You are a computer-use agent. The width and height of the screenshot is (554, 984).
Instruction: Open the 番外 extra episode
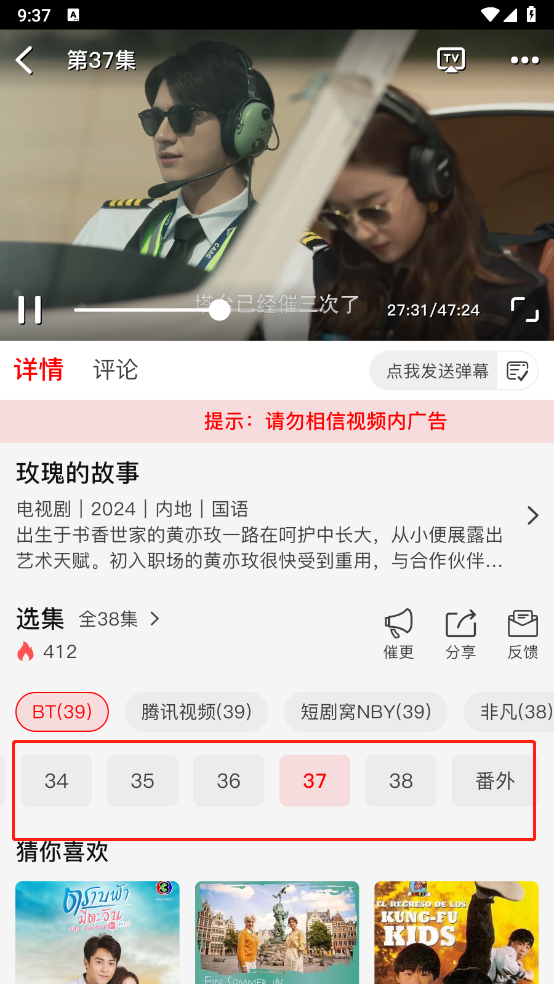point(494,781)
